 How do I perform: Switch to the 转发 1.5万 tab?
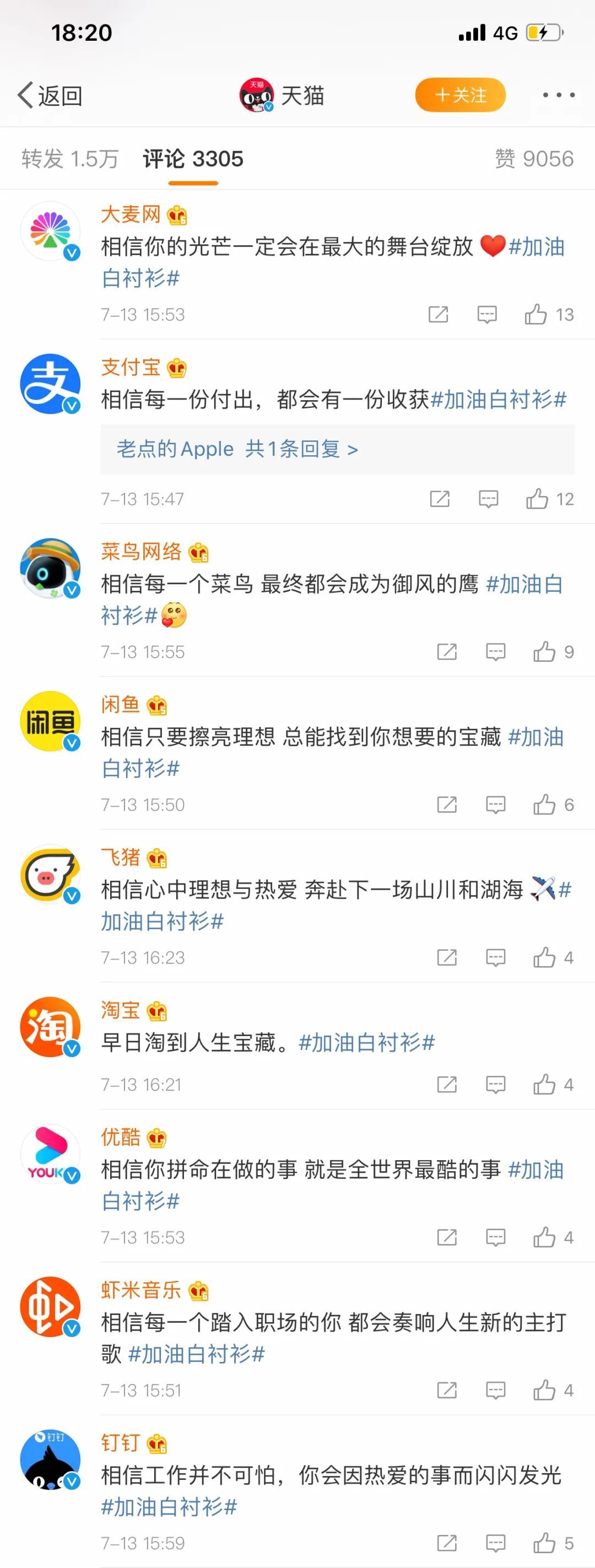pyautogui.click(x=69, y=159)
